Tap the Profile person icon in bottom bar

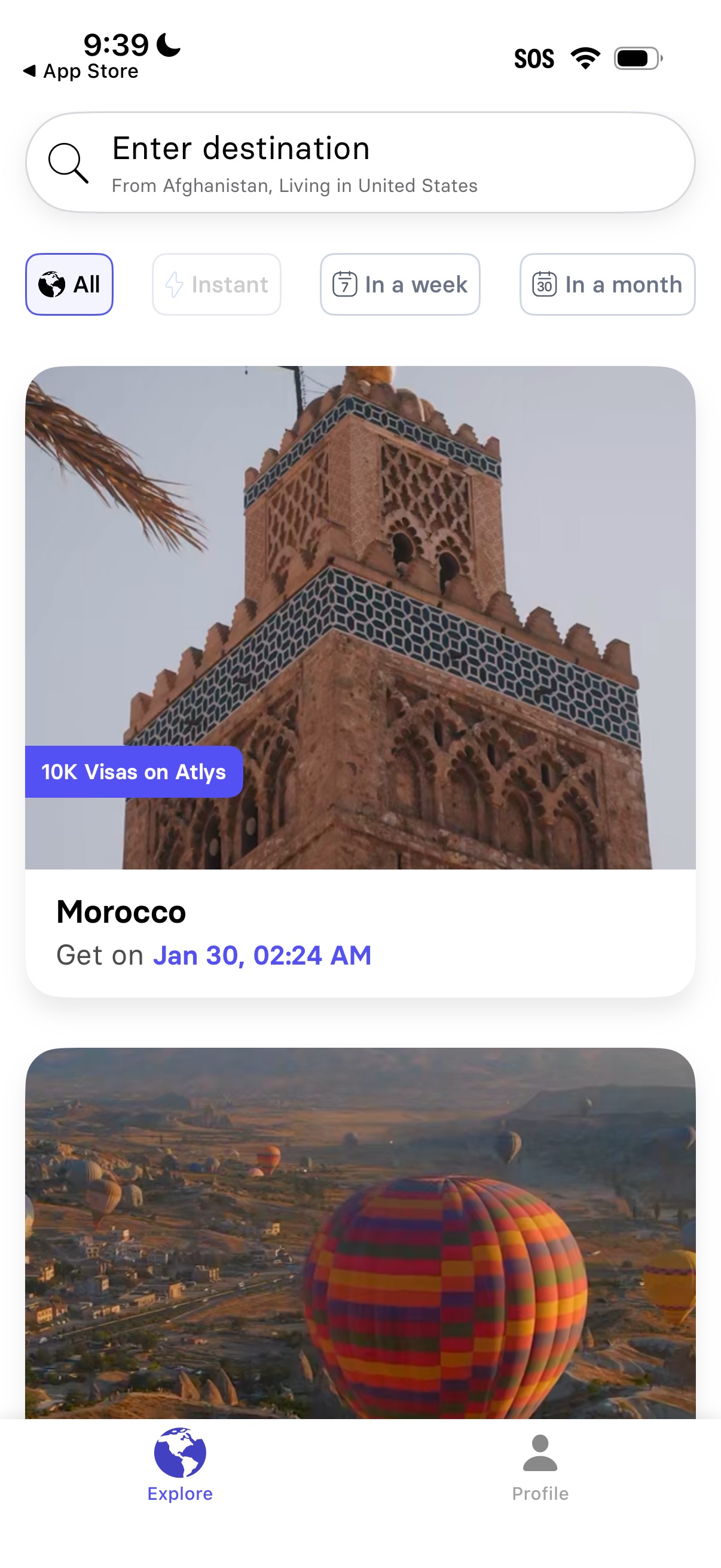pyautogui.click(x=540, y=1456)
